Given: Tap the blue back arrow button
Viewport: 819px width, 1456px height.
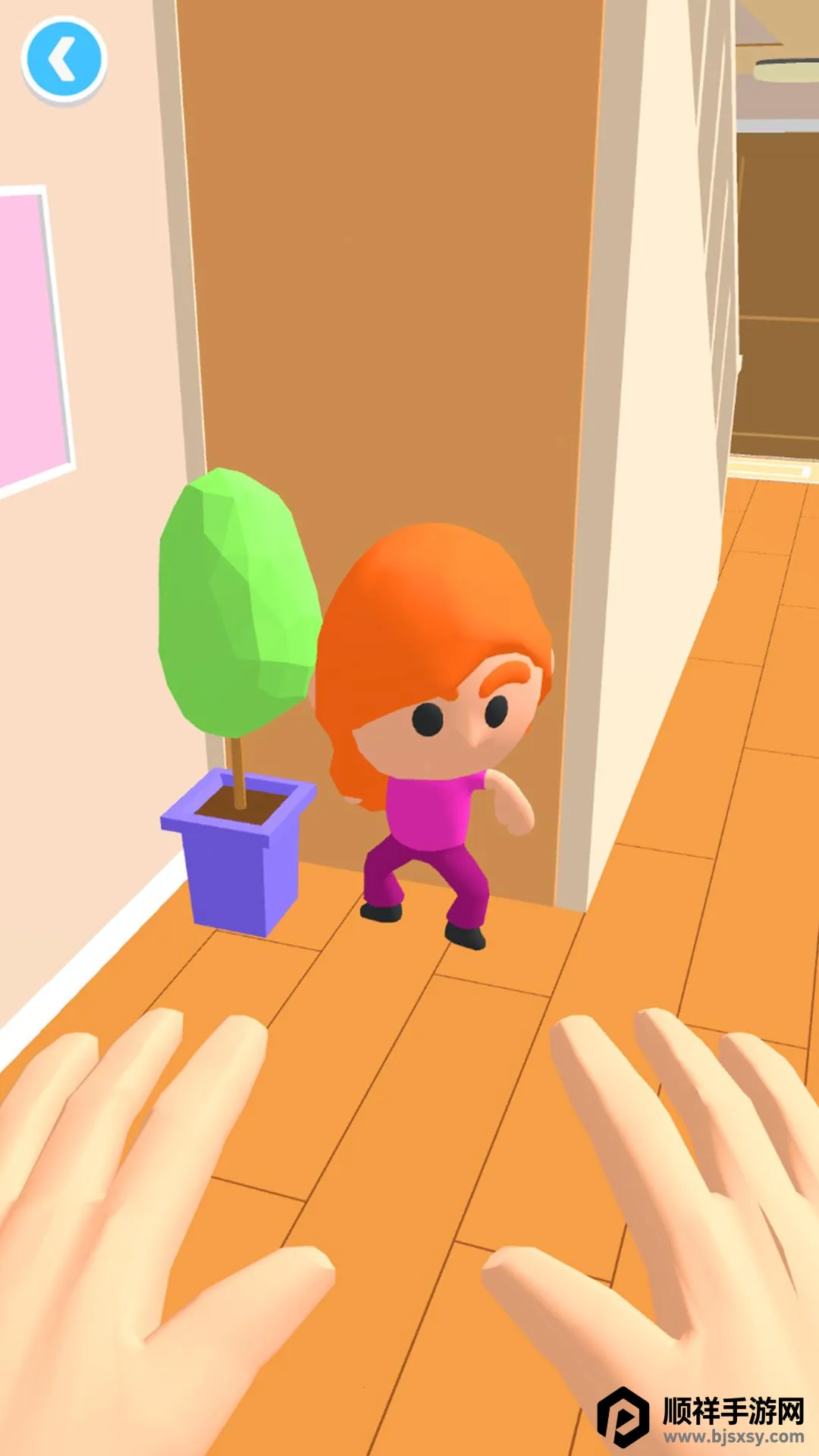Looking at the screenshot, I should tap(64, 59).
